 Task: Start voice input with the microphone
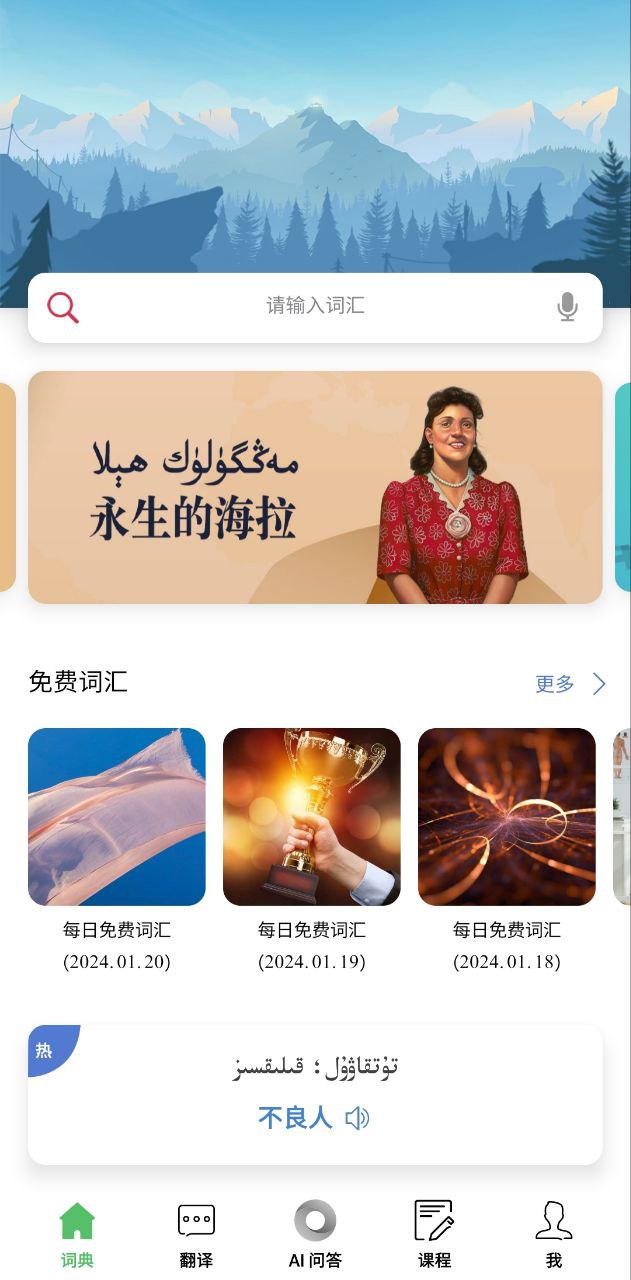tap(567, 307)
